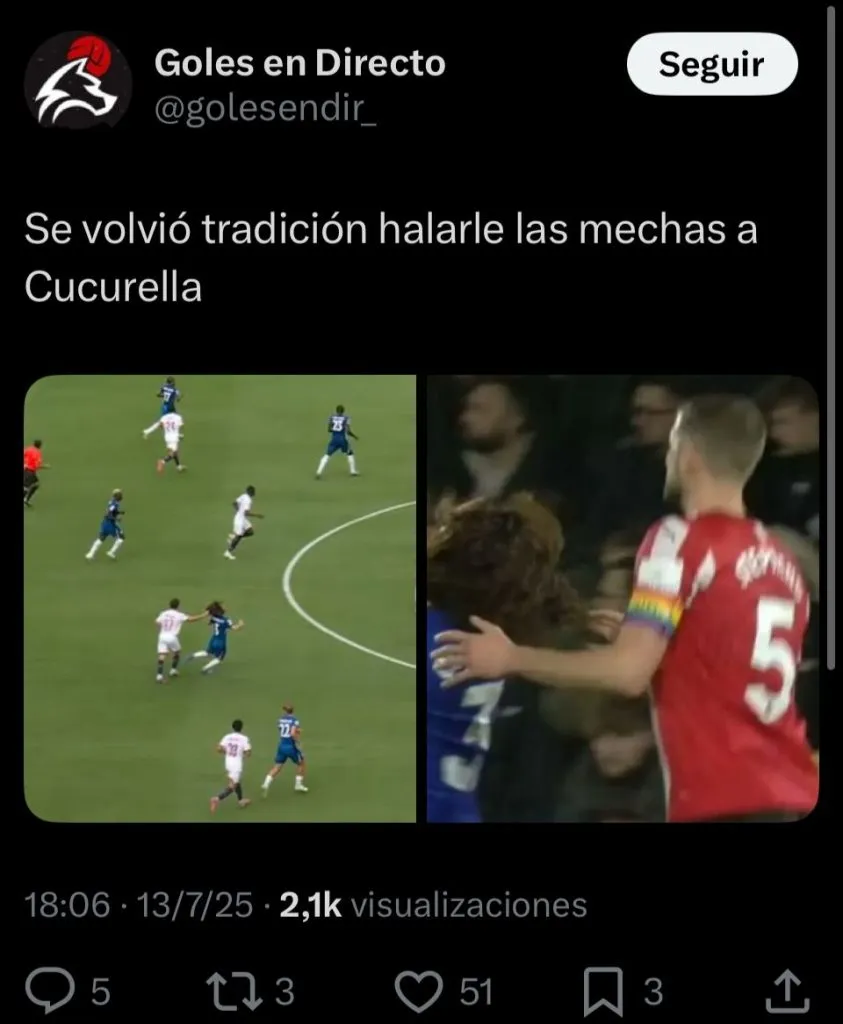Viewport: 843px width, 1024px height.
Task: Open the Goles en Directo account name
Action: click(x=299, y=63)
